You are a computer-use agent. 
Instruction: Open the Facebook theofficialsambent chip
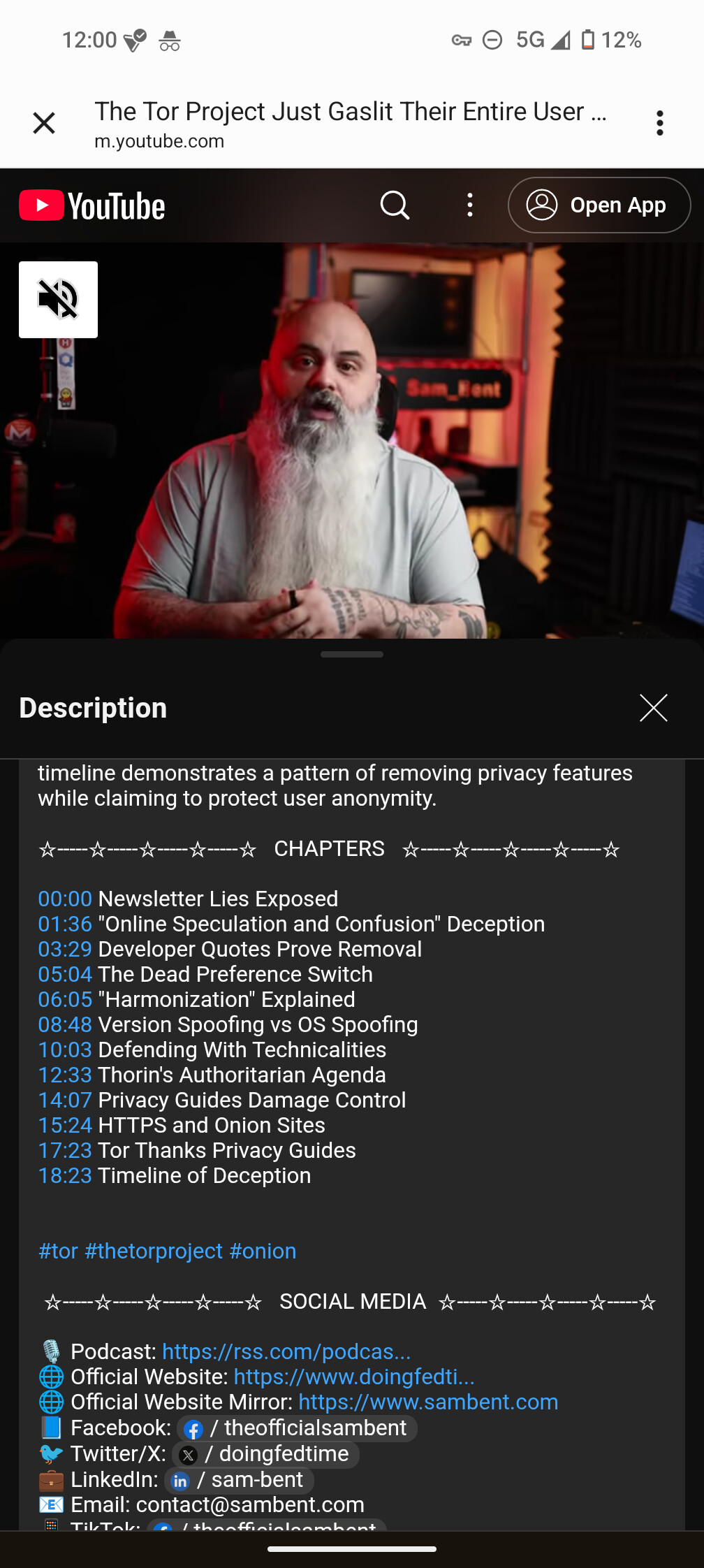click(x=297, y=1428)
